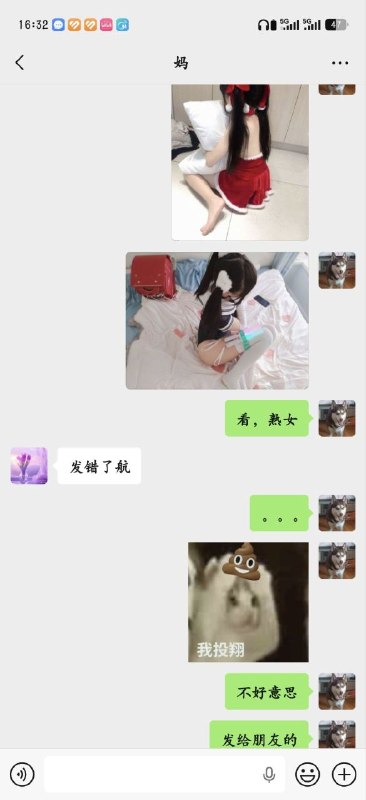View the "我投翔" cat sticker
The height and width of the screenshot is (800, 366).
click(248, 602)
